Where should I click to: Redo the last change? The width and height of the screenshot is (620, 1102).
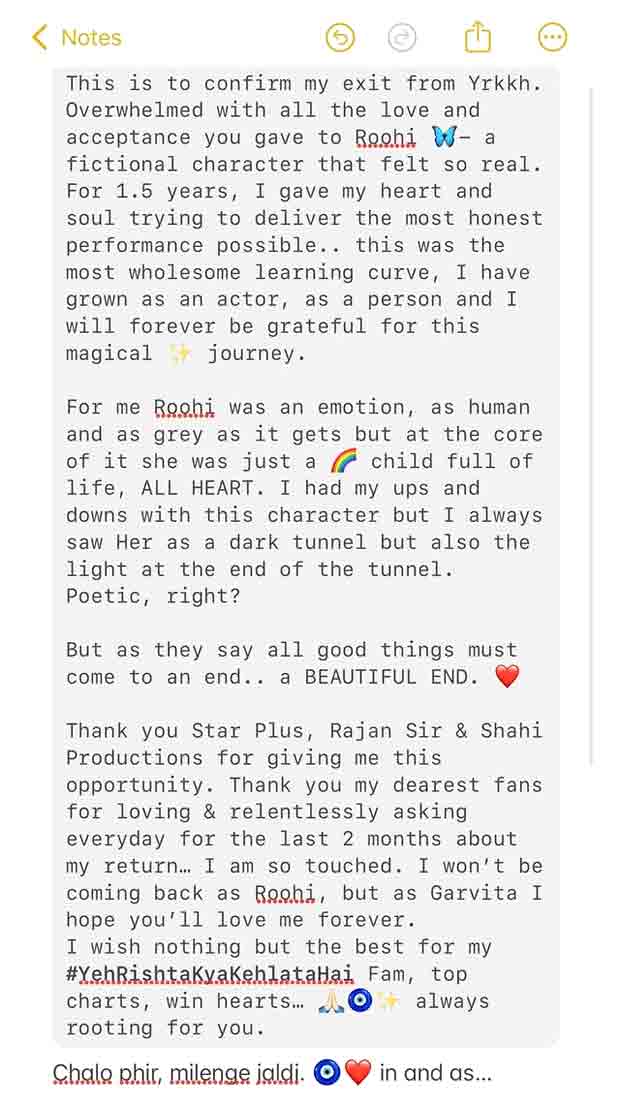click(402, 38)
